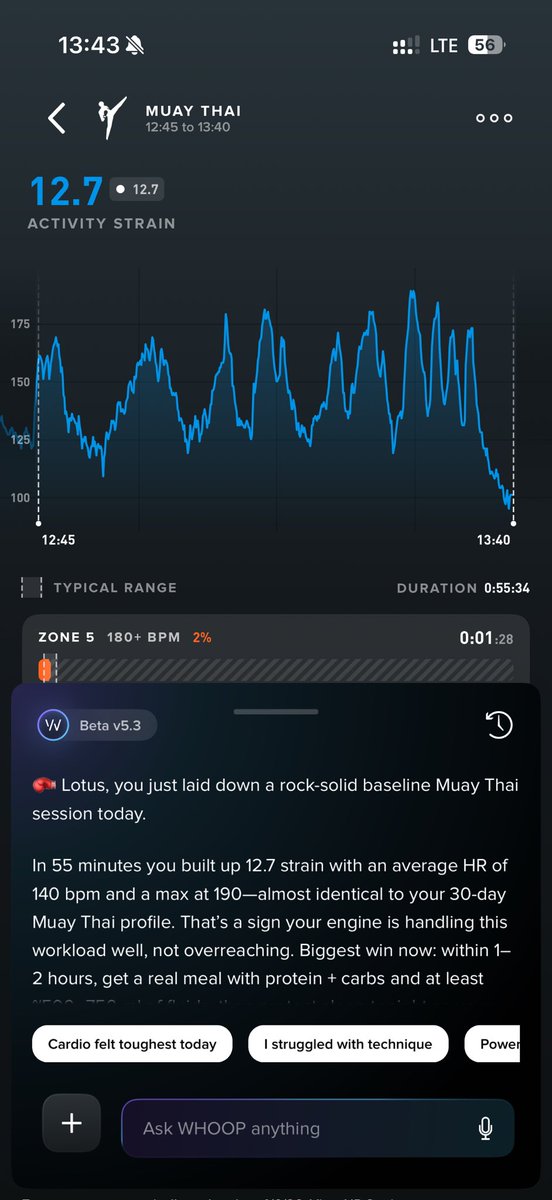Open the three-dot overflow menu
552x1200 pixels.
click(x=494, y=118)
